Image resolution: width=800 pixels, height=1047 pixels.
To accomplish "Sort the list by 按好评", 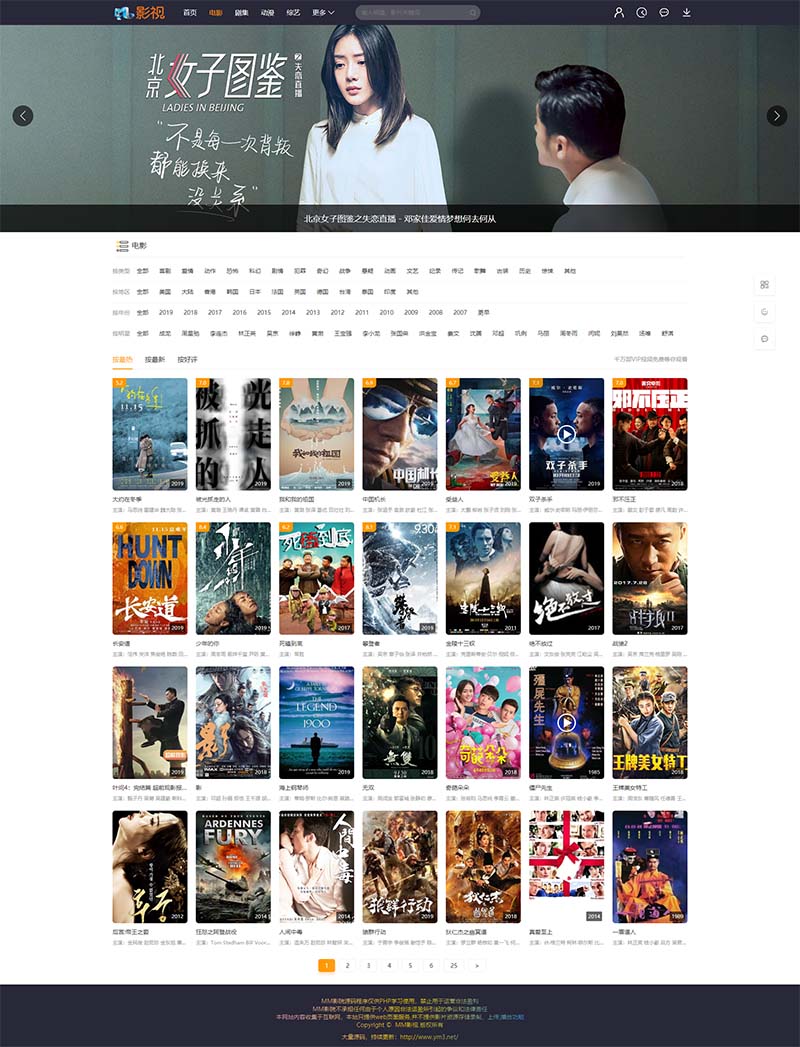I will click(x=187, y=359).
